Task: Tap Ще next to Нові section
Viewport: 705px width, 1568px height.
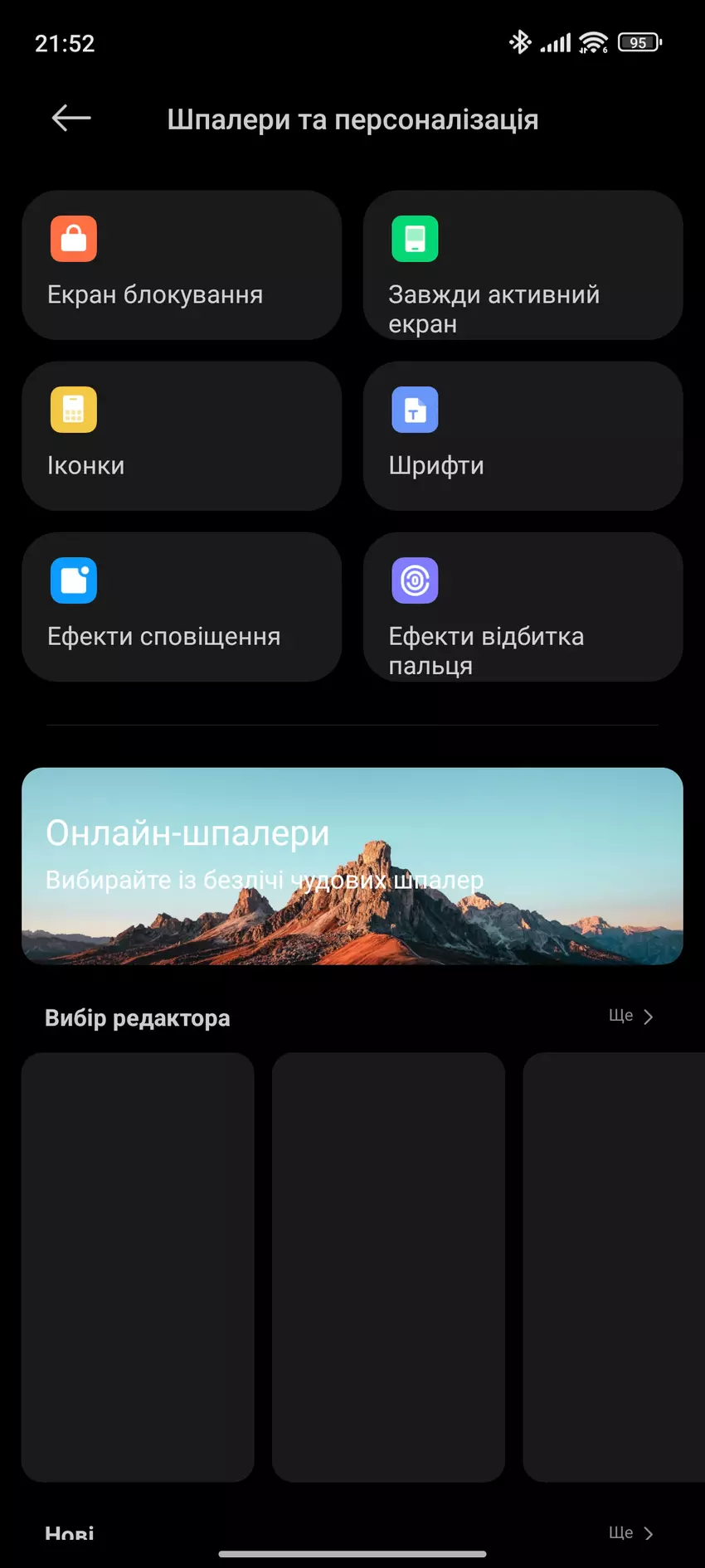Action: [620, 1532]
